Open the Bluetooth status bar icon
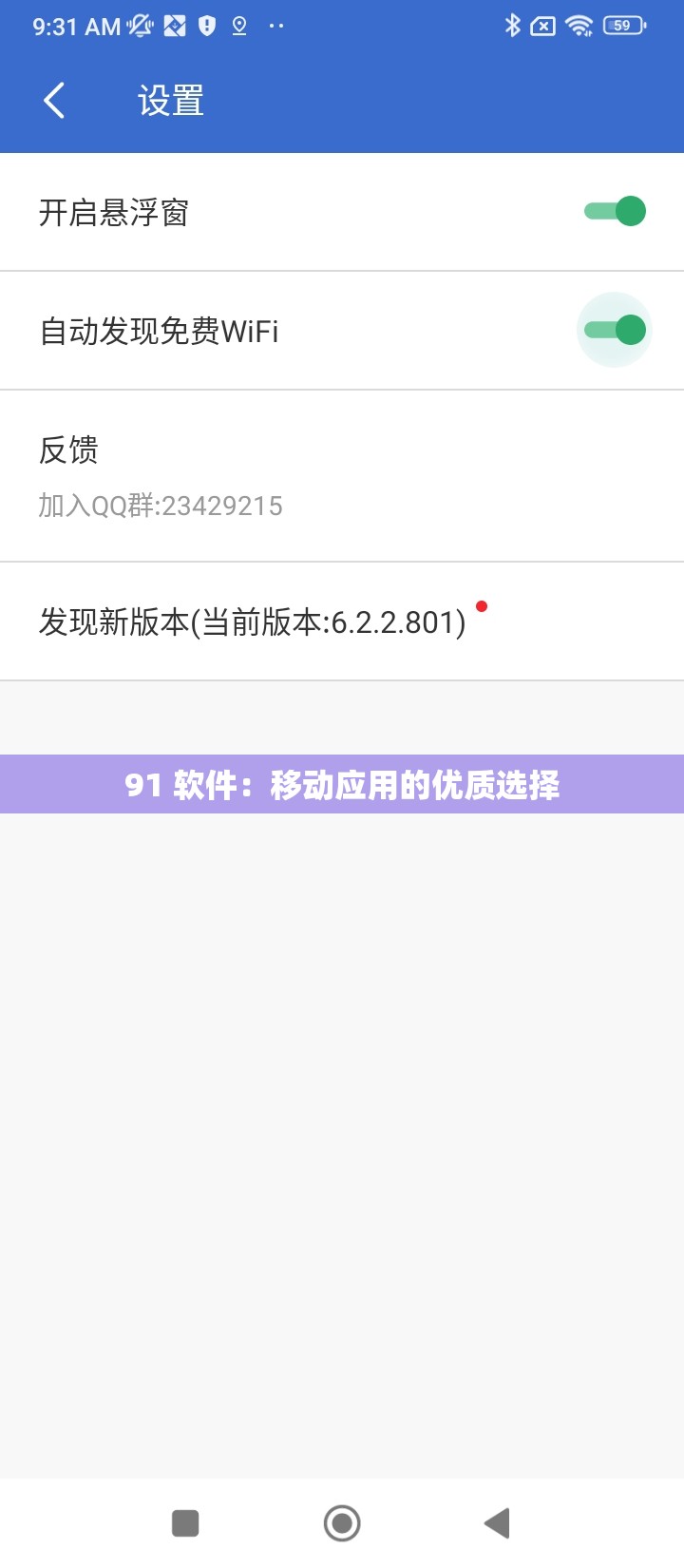Viewport: 684px width, 1568px height. pyautogui.click(x=513, y=26)
